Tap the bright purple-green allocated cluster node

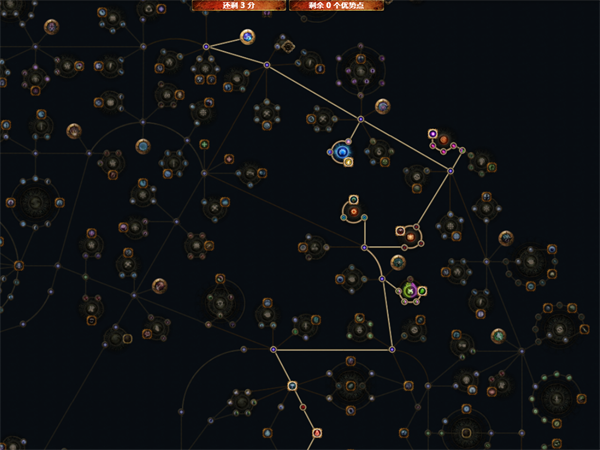(411, 291)
